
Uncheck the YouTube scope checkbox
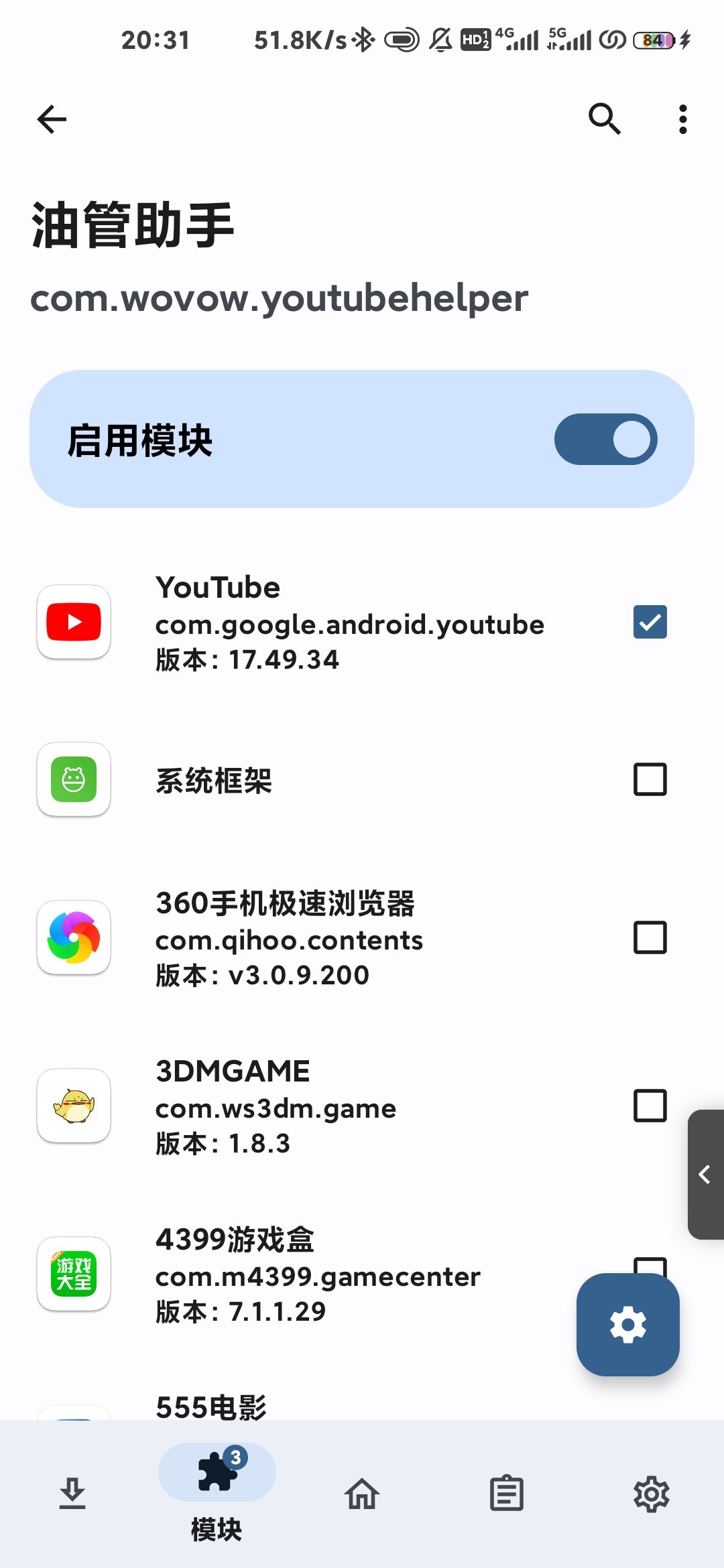649,622
